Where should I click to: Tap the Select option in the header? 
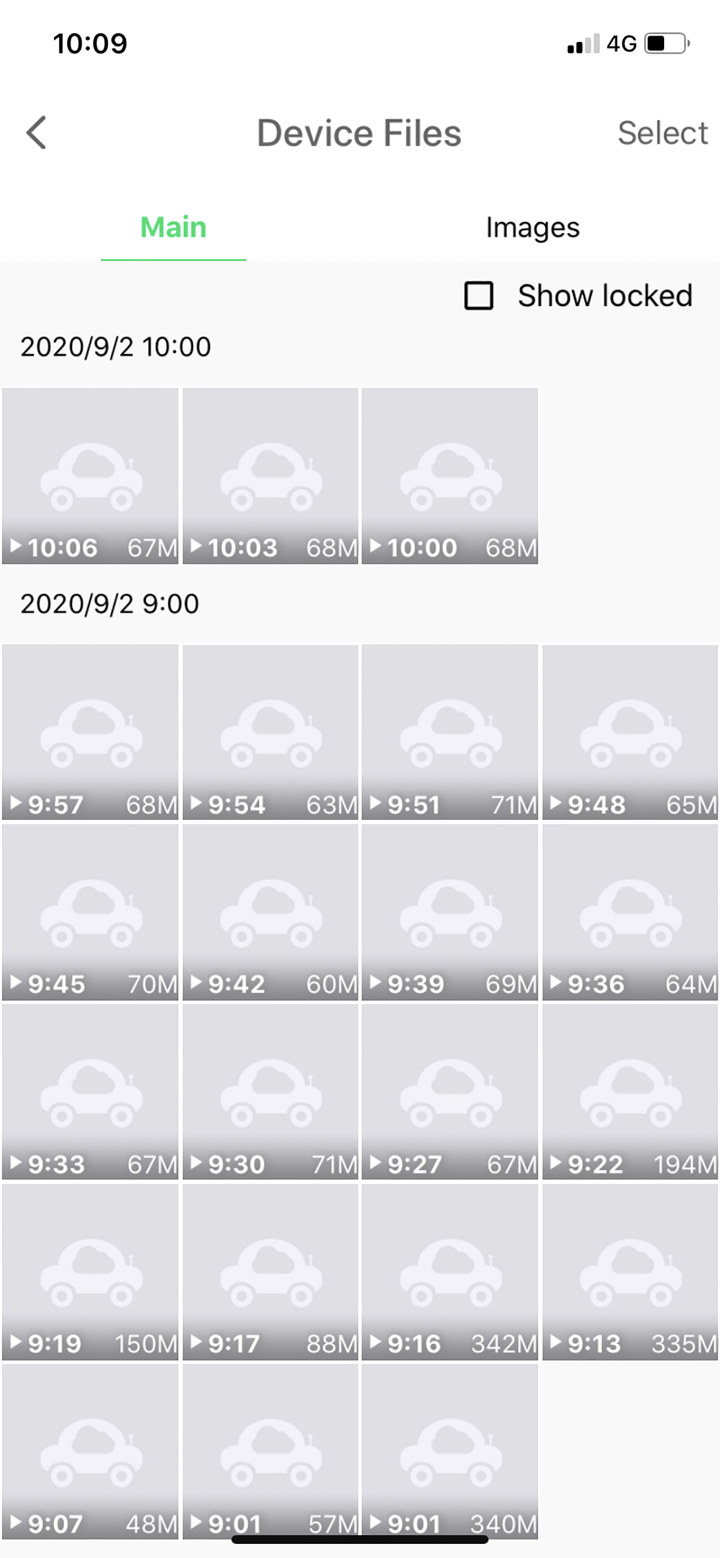click(662, 132)
